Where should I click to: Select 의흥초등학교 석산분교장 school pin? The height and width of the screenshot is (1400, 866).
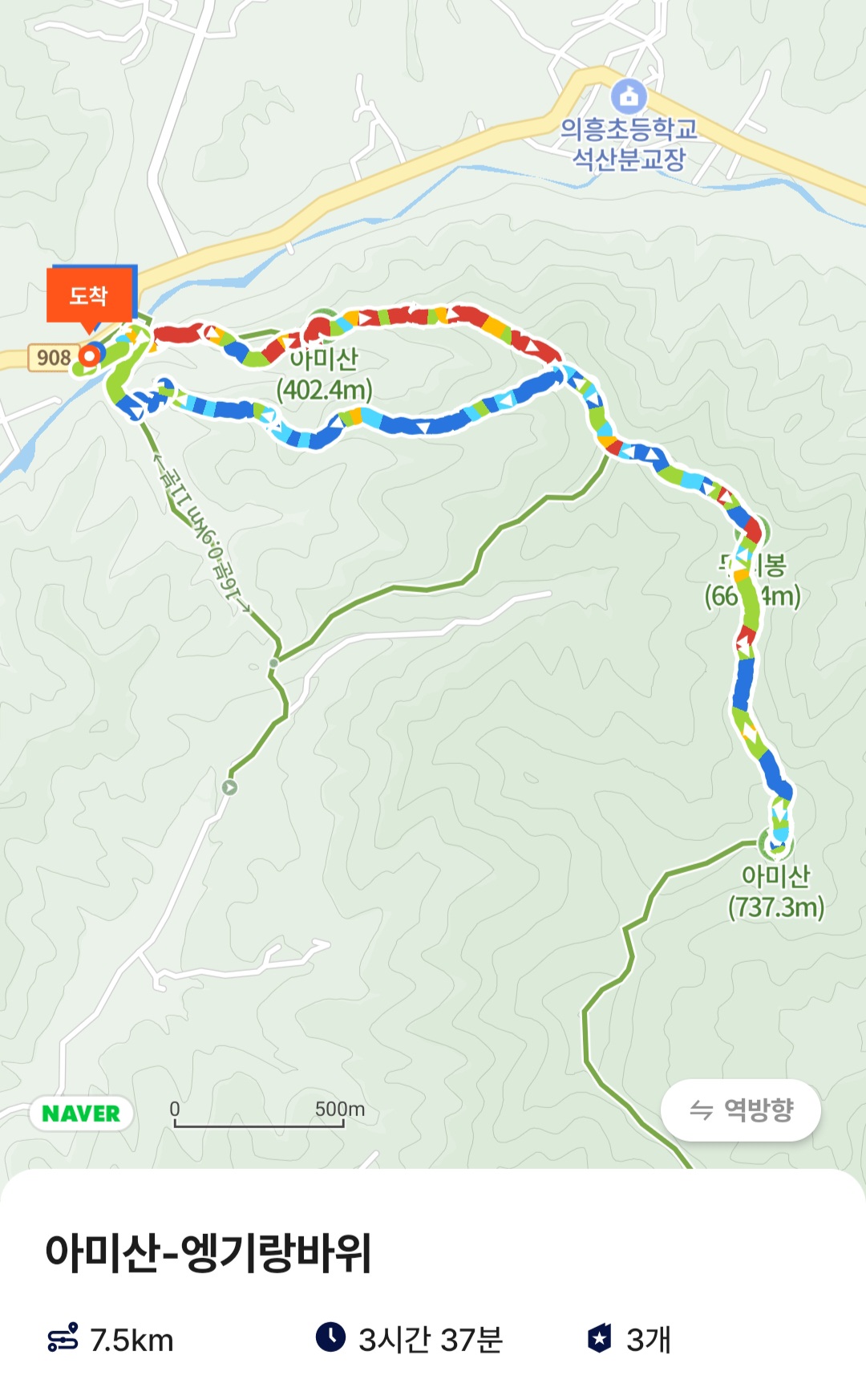[629, 97]
